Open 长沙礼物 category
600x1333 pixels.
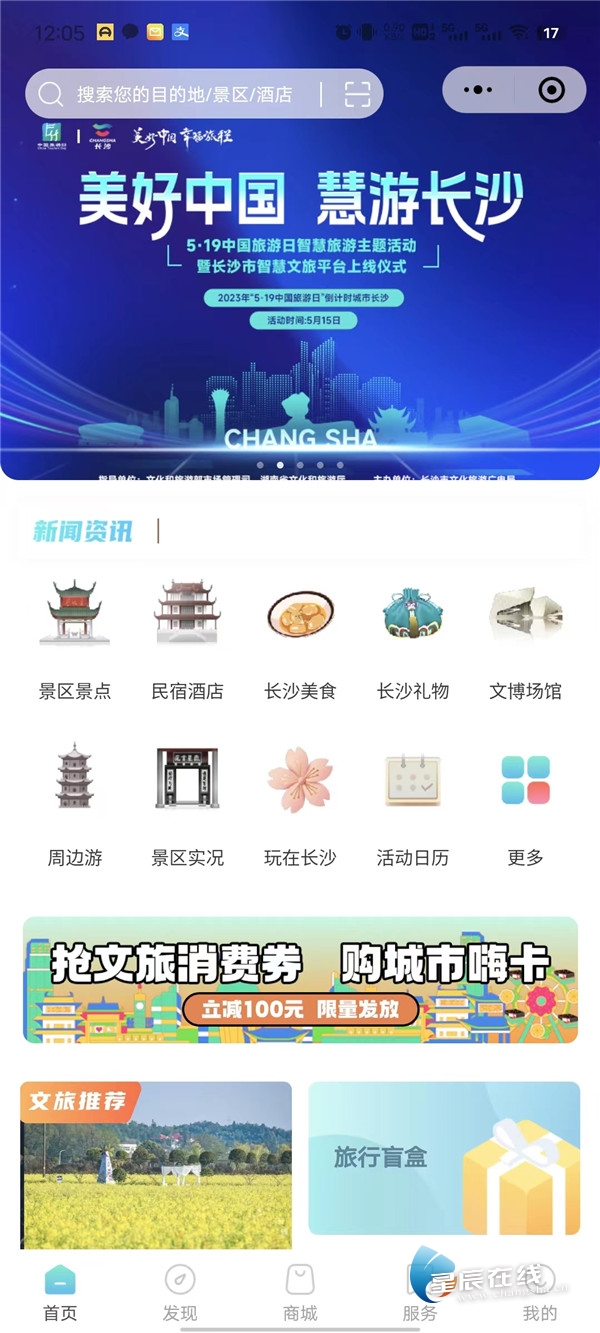pyautogui.click(x=413, y=640)
